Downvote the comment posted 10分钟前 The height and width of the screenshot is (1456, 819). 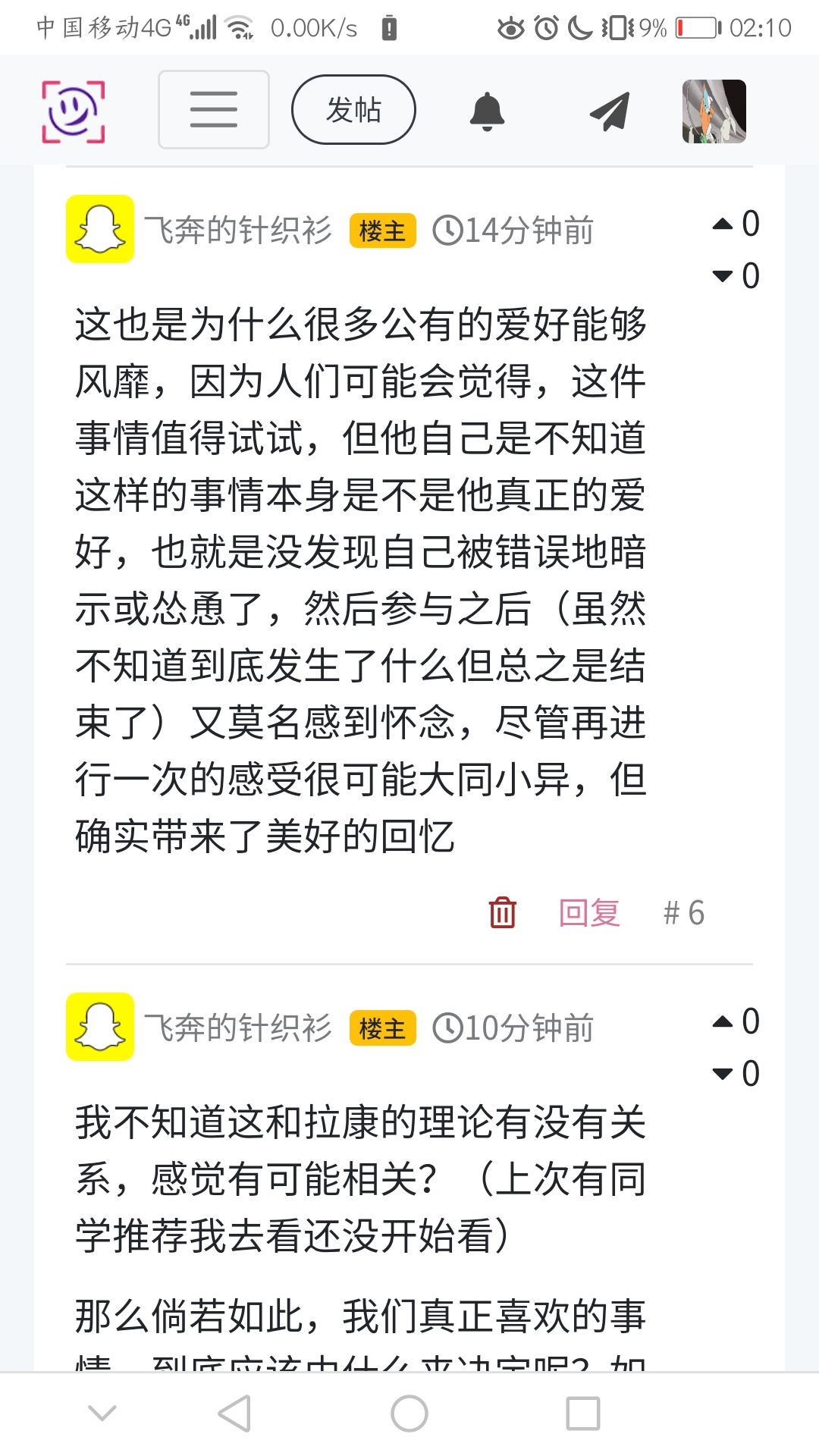click(x=723, y=1074)
